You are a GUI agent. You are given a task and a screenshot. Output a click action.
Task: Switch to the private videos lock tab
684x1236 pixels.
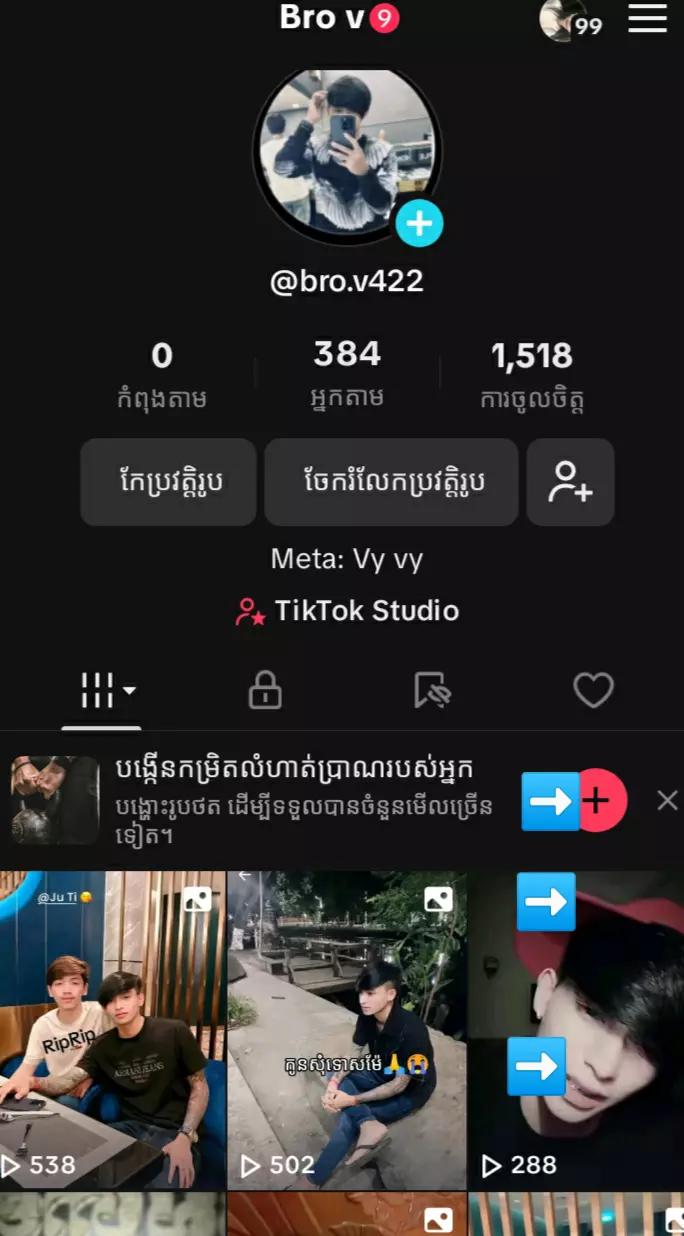[x=264, y=691]
